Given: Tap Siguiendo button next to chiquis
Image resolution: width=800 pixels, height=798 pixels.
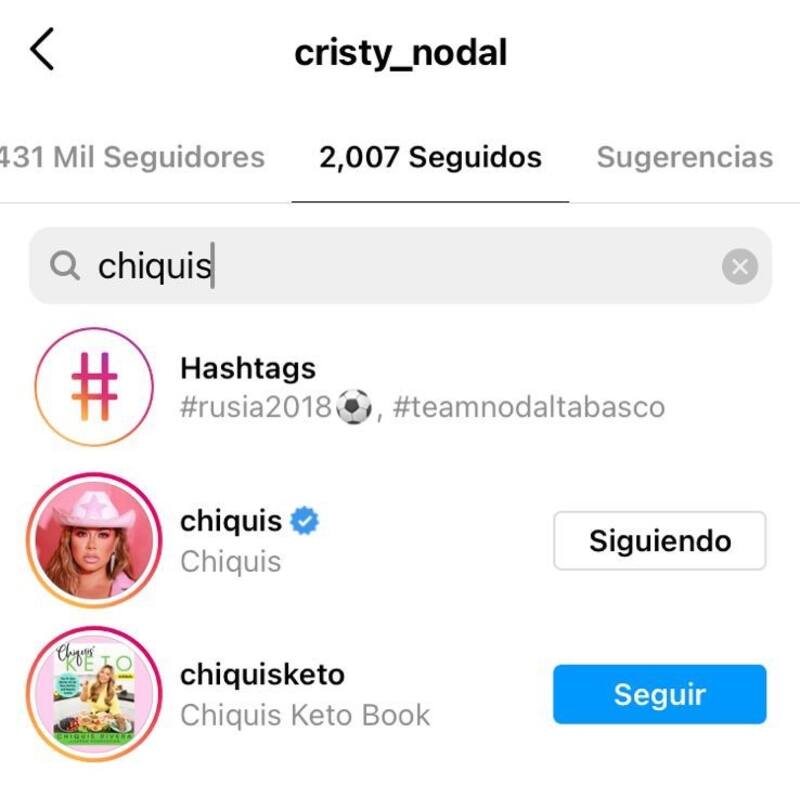Looking at the screenshot, I should click(659, 541).
